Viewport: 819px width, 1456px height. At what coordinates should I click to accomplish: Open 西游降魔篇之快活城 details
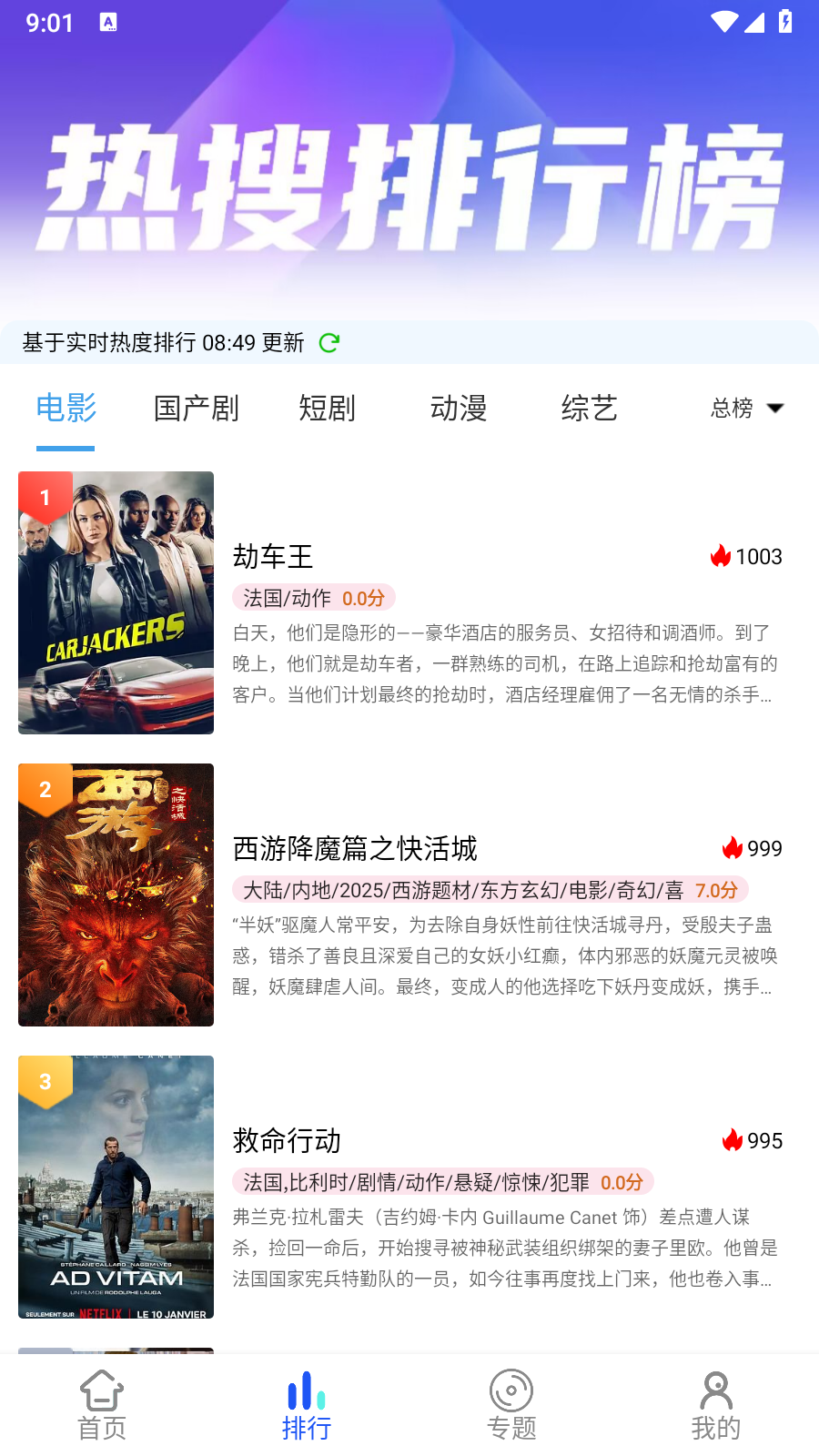(x=400, y=895)
